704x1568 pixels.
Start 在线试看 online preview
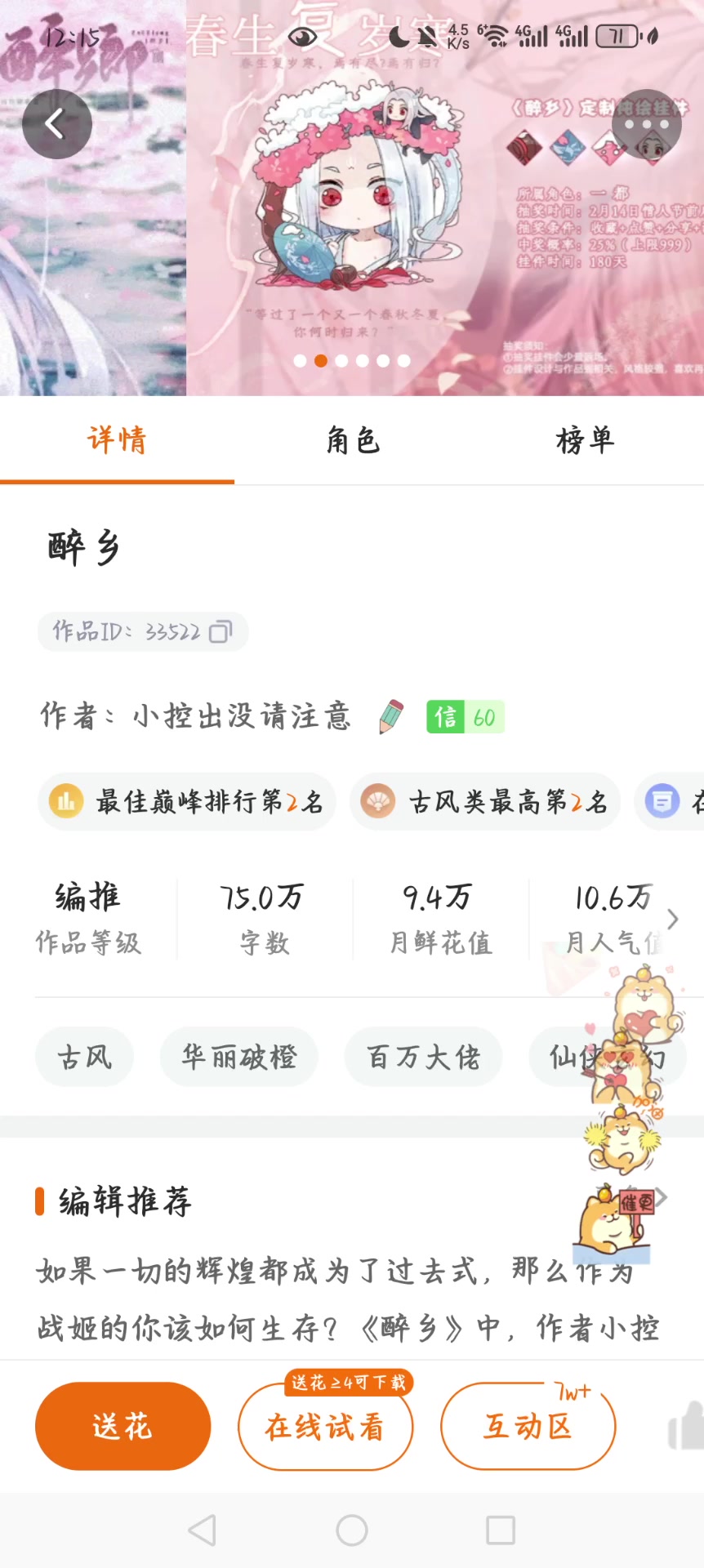click(x=325, y=1428)
